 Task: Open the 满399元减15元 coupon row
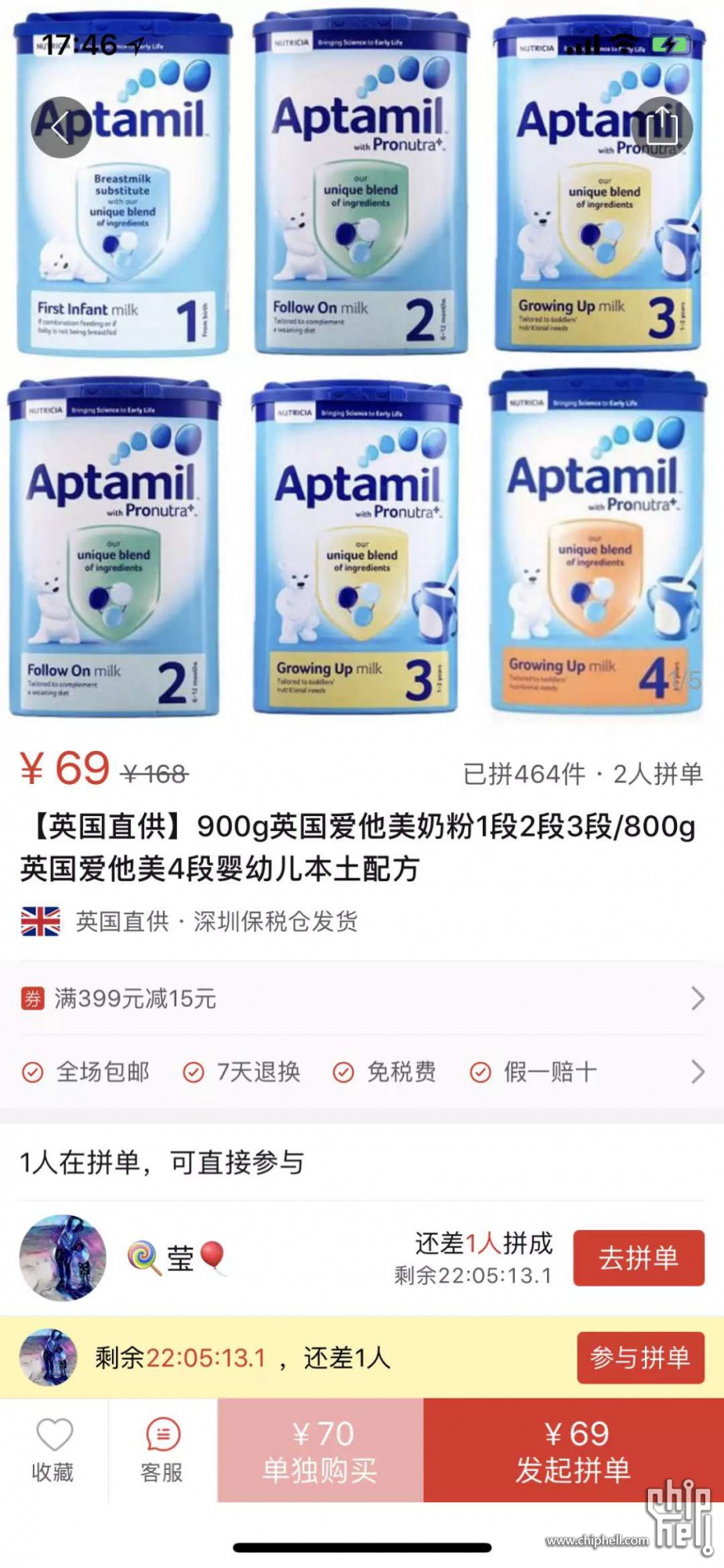pos(362,998)
